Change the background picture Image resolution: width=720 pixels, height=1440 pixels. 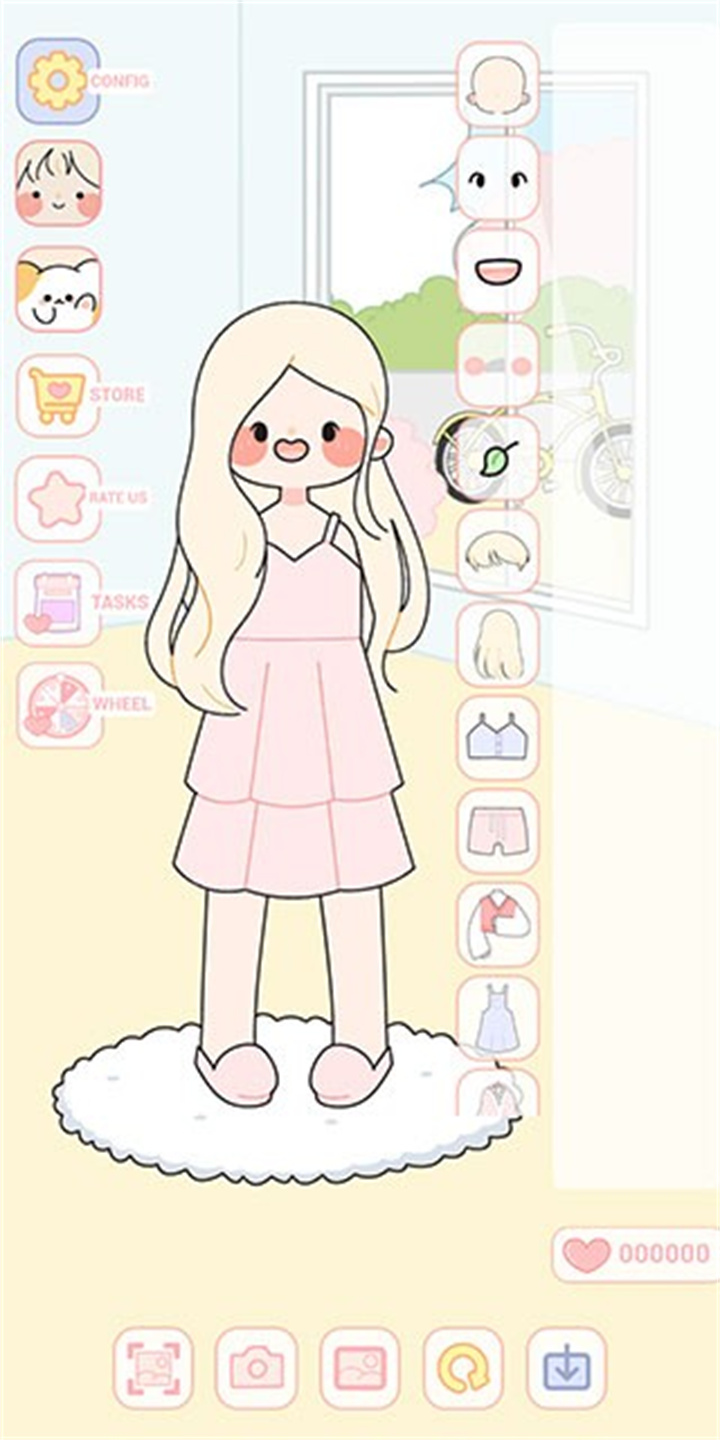click(360, 1368)
